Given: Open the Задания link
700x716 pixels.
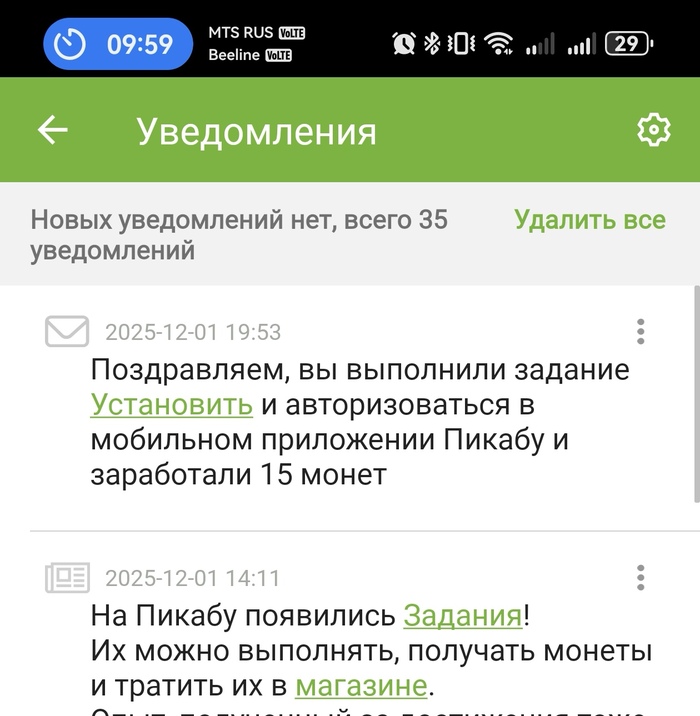Looking at the screenshot, I should (462, 616).
